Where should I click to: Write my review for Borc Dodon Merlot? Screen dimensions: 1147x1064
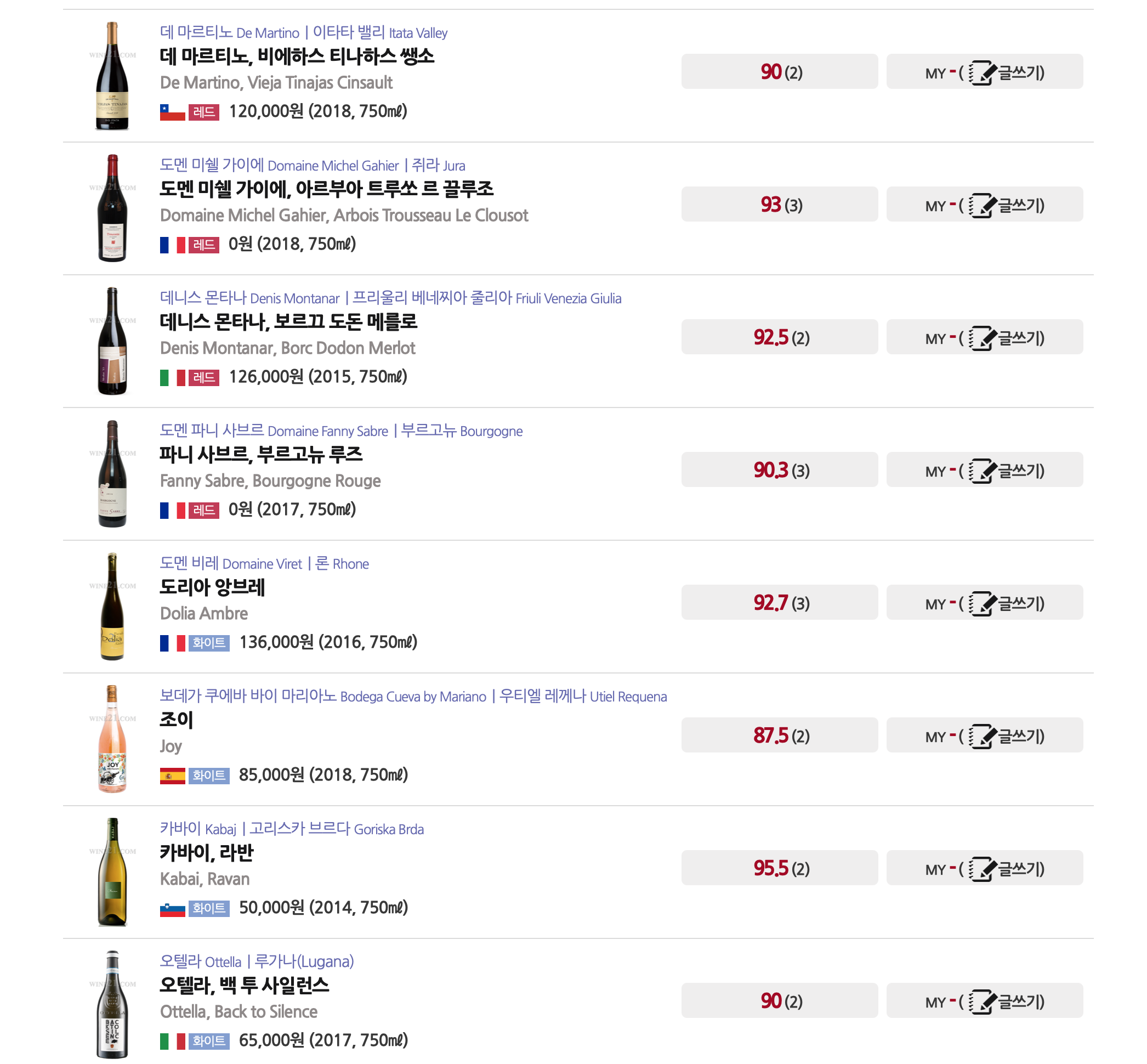(x=984, y=337)
